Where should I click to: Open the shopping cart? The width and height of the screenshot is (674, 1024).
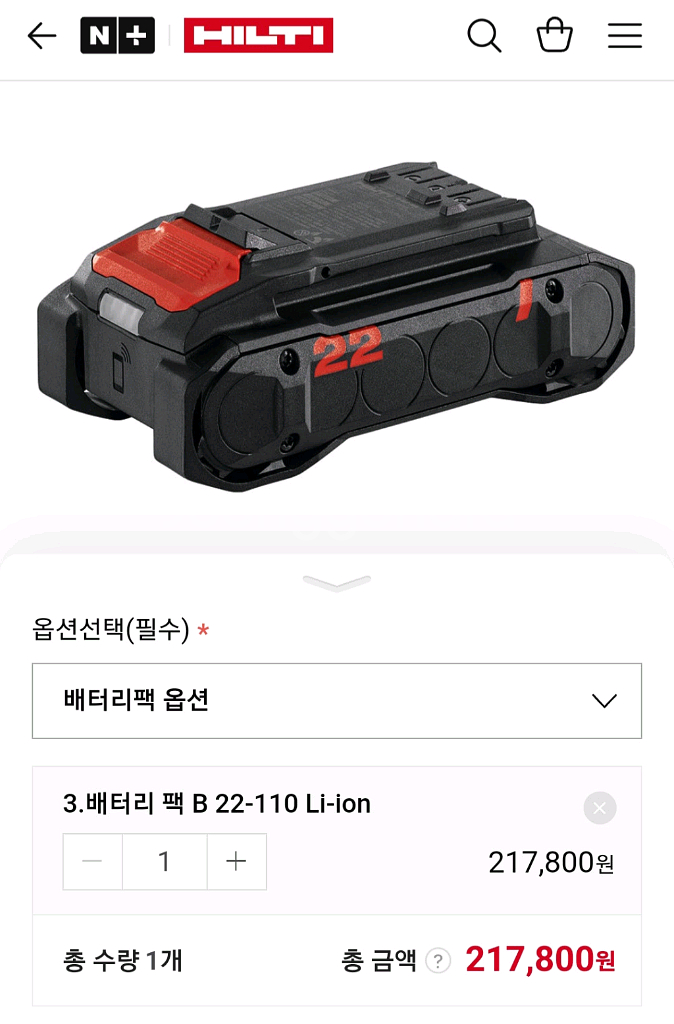554,36
